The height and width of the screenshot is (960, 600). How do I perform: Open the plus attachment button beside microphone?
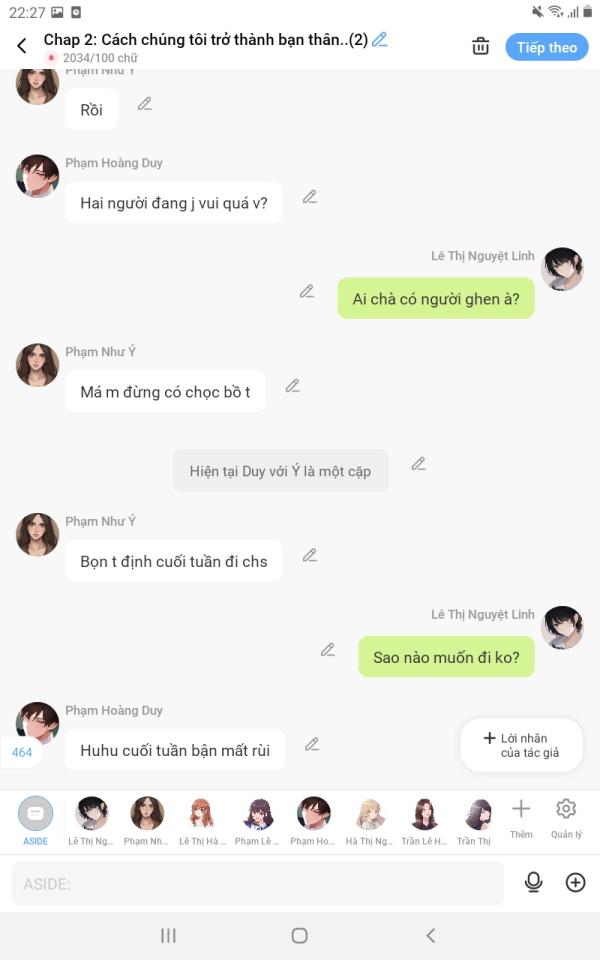pos(575,882)
